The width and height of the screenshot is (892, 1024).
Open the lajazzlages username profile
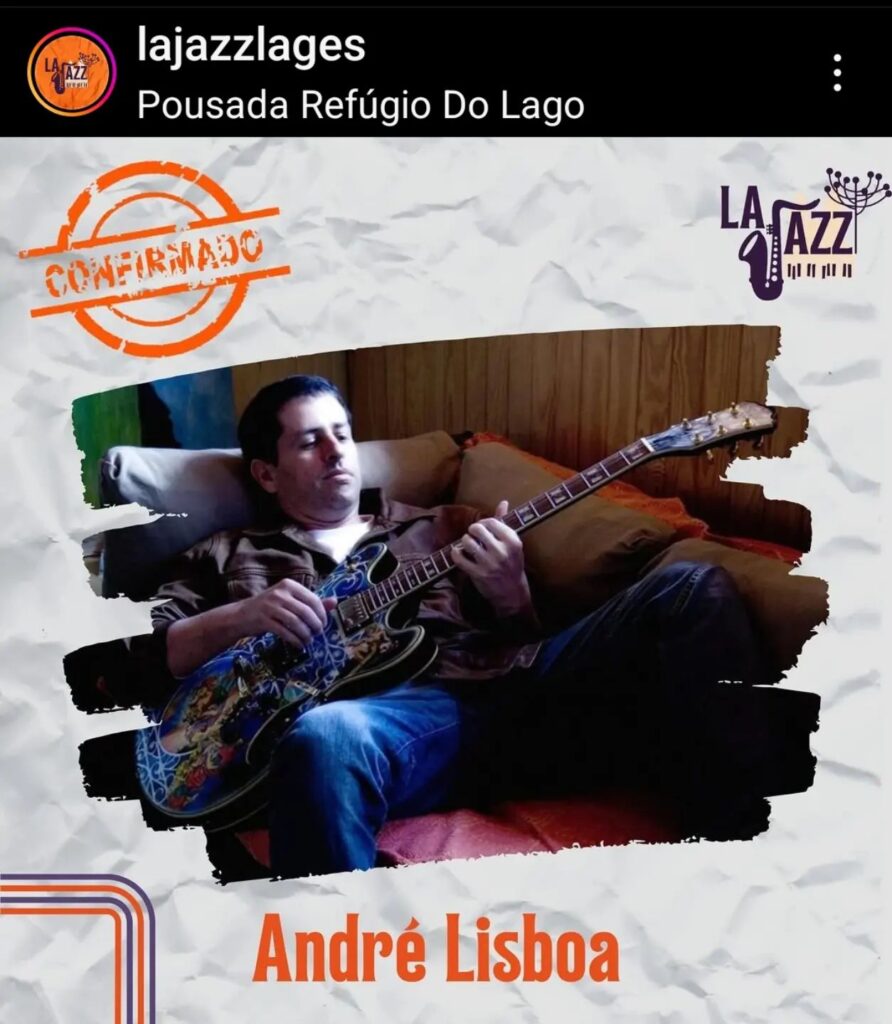251,45
